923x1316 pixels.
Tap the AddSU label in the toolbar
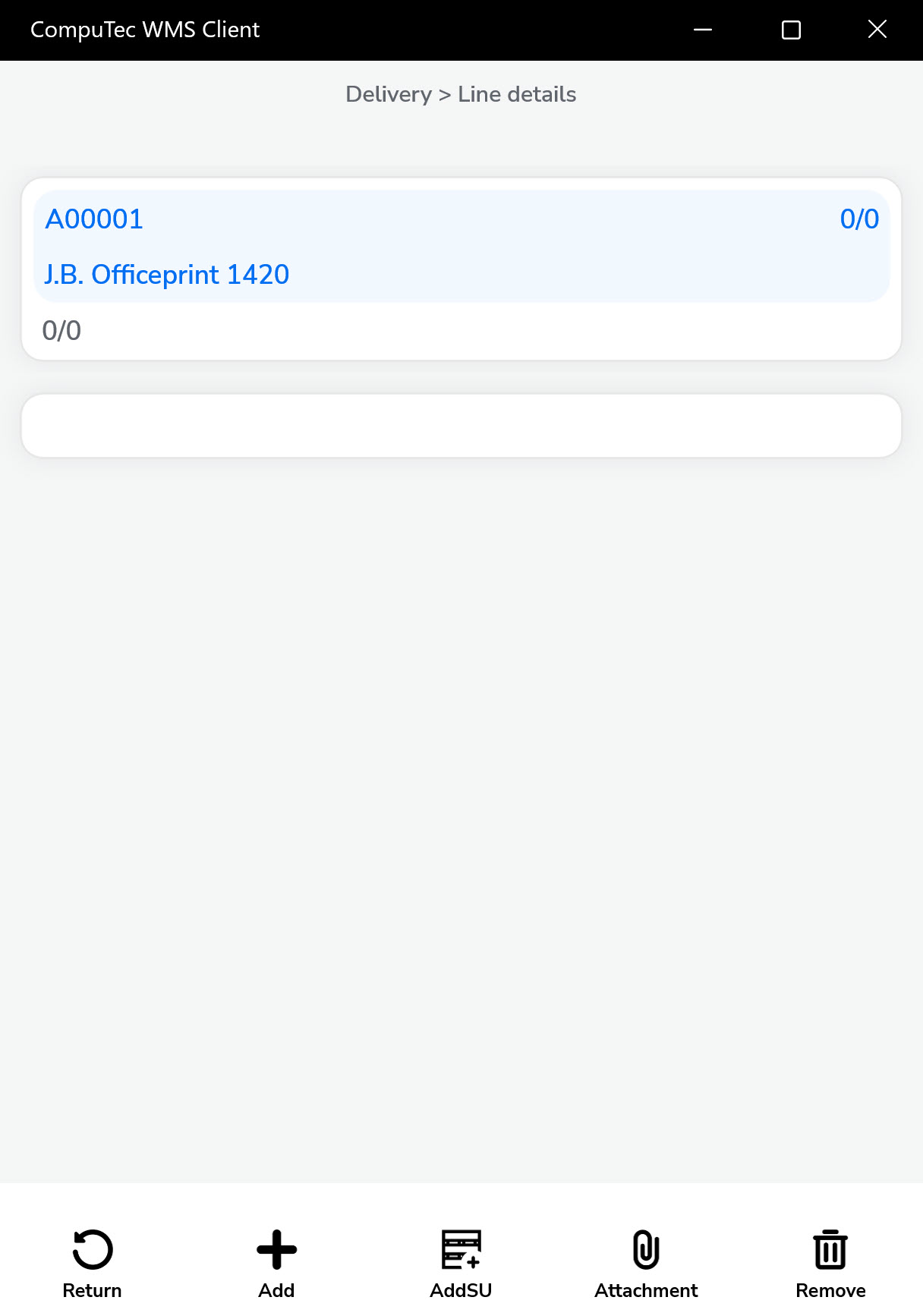(x=461, y=1290)
